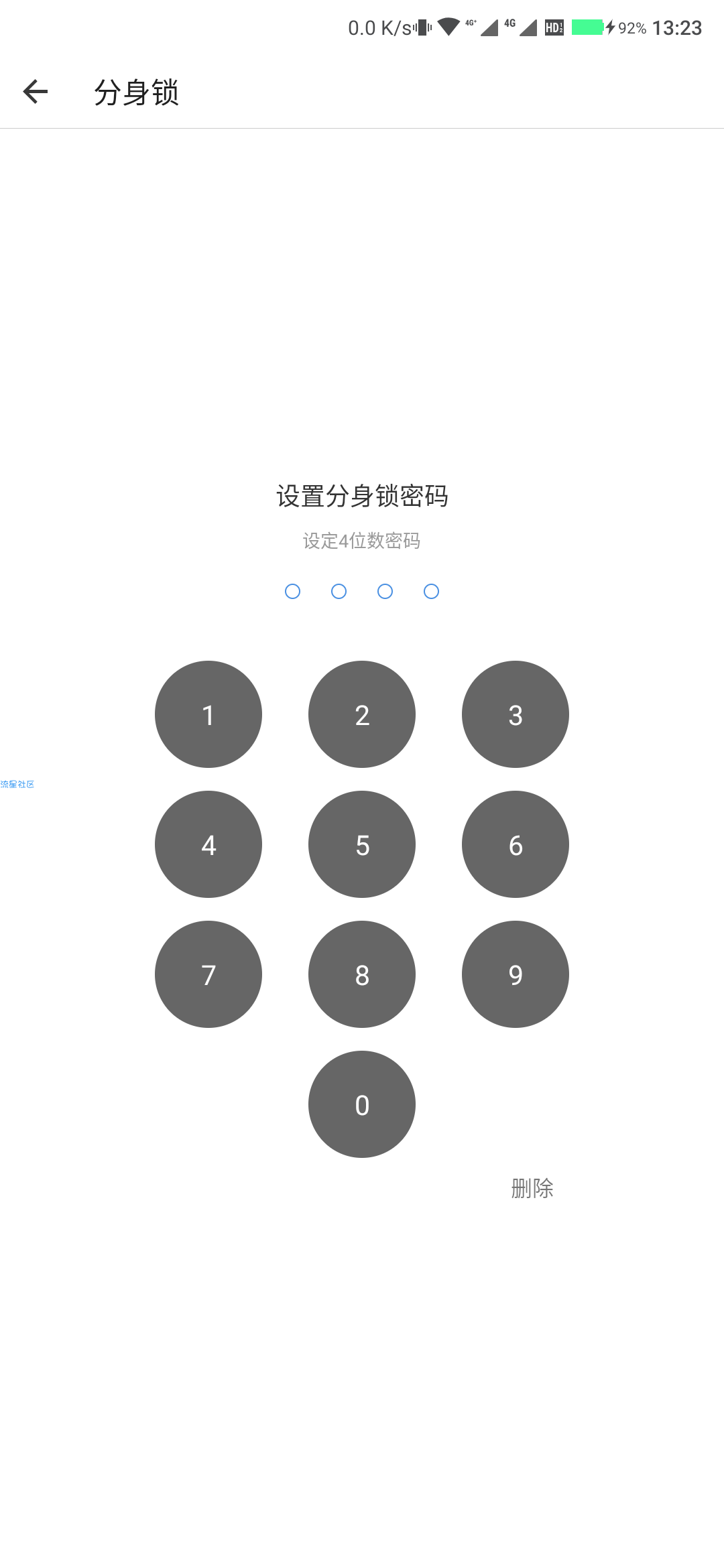Enter digit 5 on the keypad
The height and width of the screenshot is (1568, 724).
pos(362,844)
